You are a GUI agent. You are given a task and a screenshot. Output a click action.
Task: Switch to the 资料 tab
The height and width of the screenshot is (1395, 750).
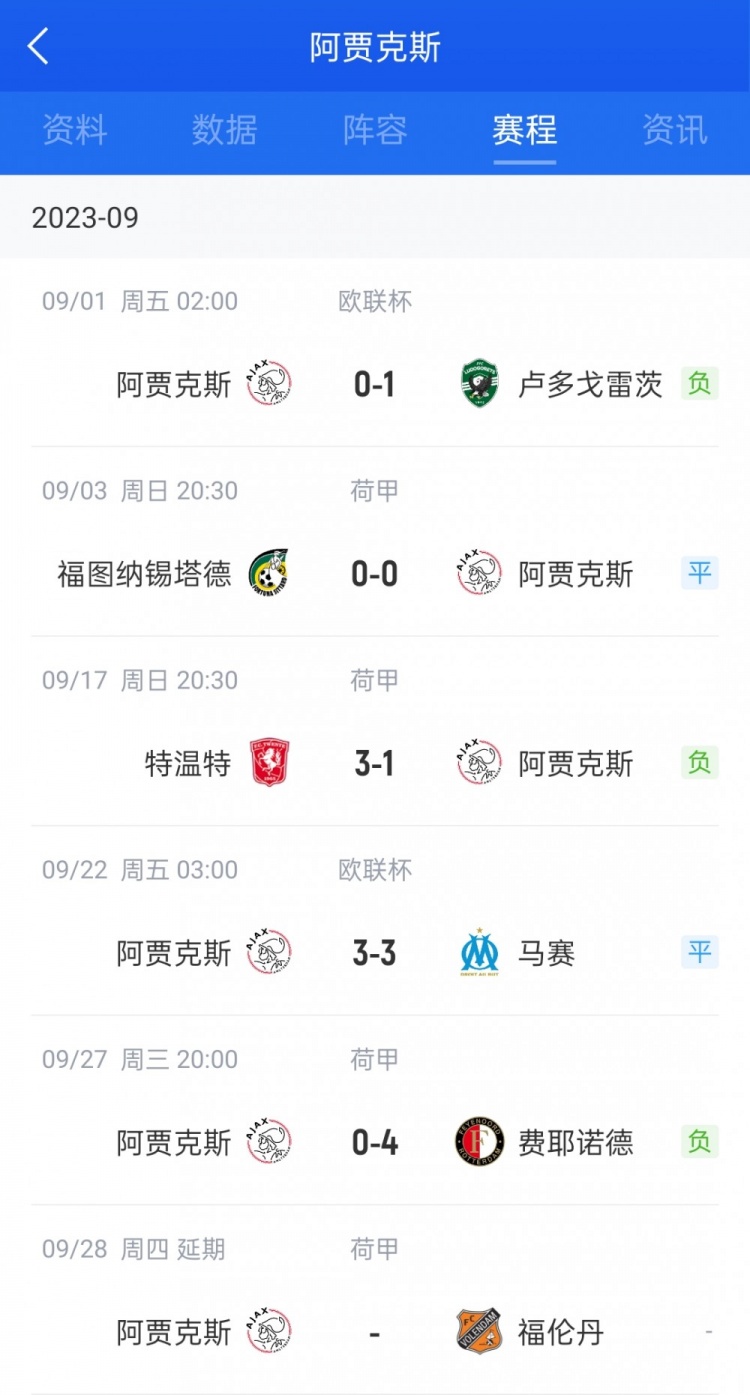pyautogui.click(x=74, y=131)
